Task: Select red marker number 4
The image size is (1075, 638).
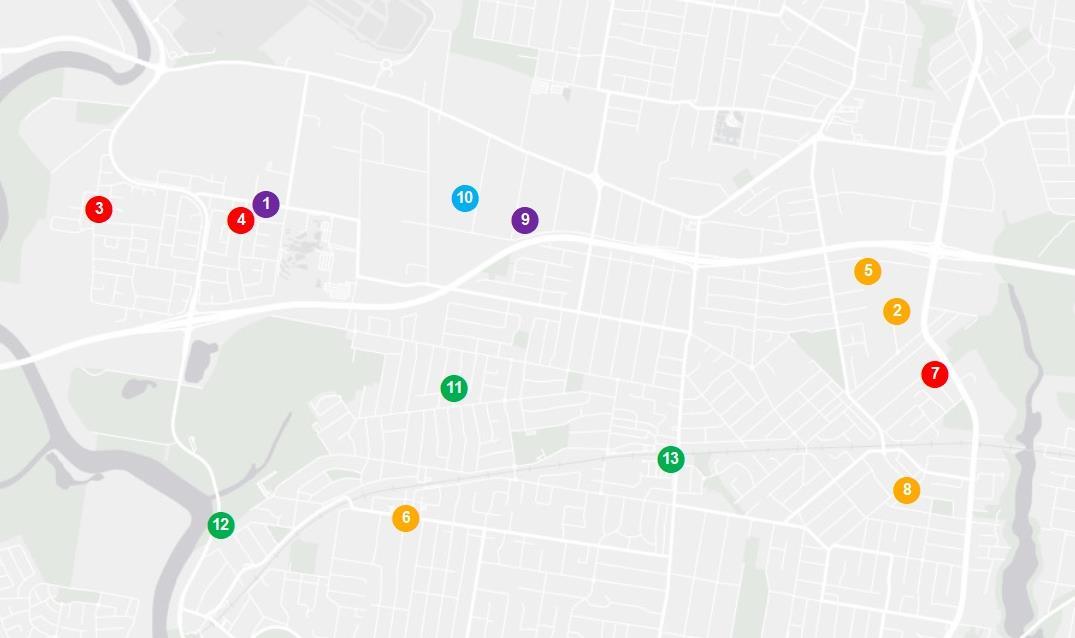Action: click(x=241, y=220)
